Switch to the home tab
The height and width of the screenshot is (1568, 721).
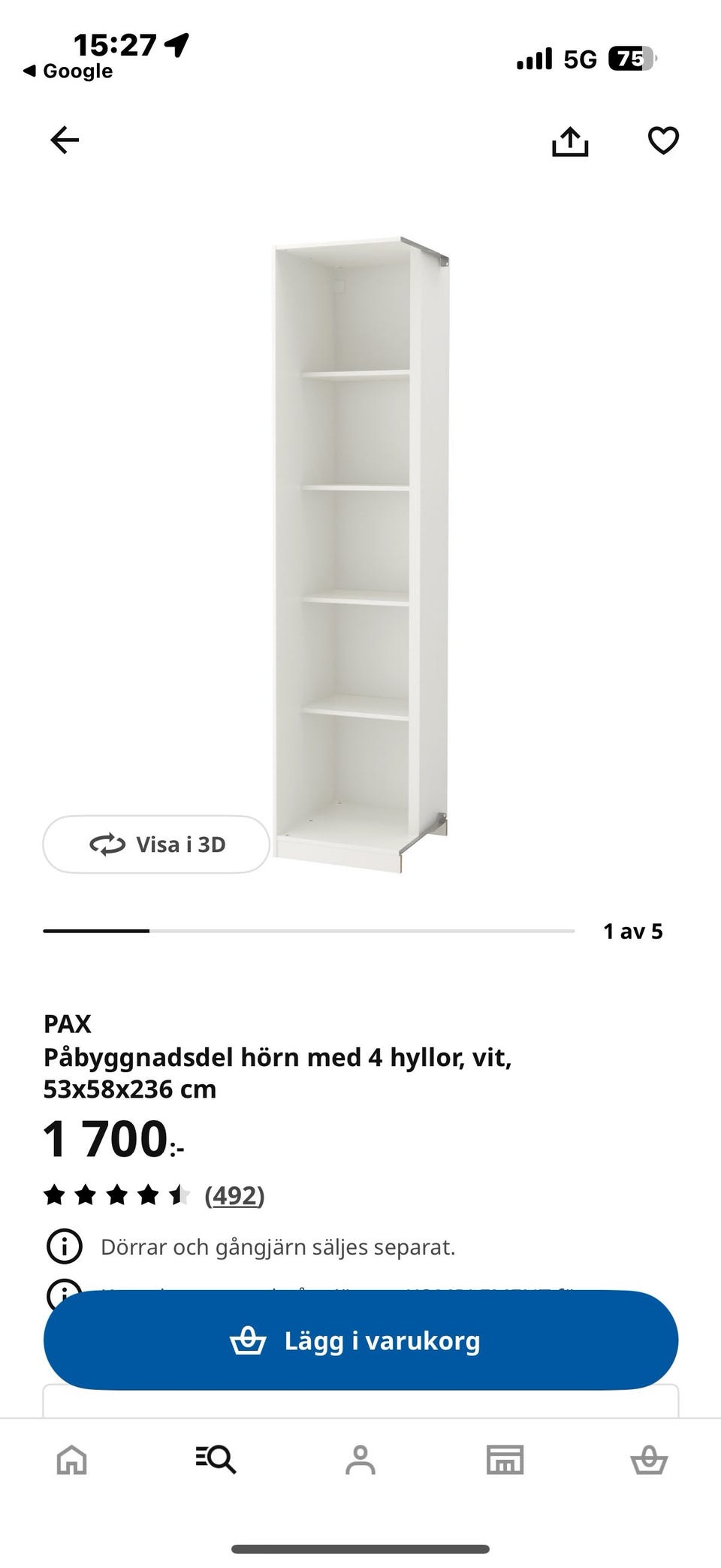[72, 1460]
